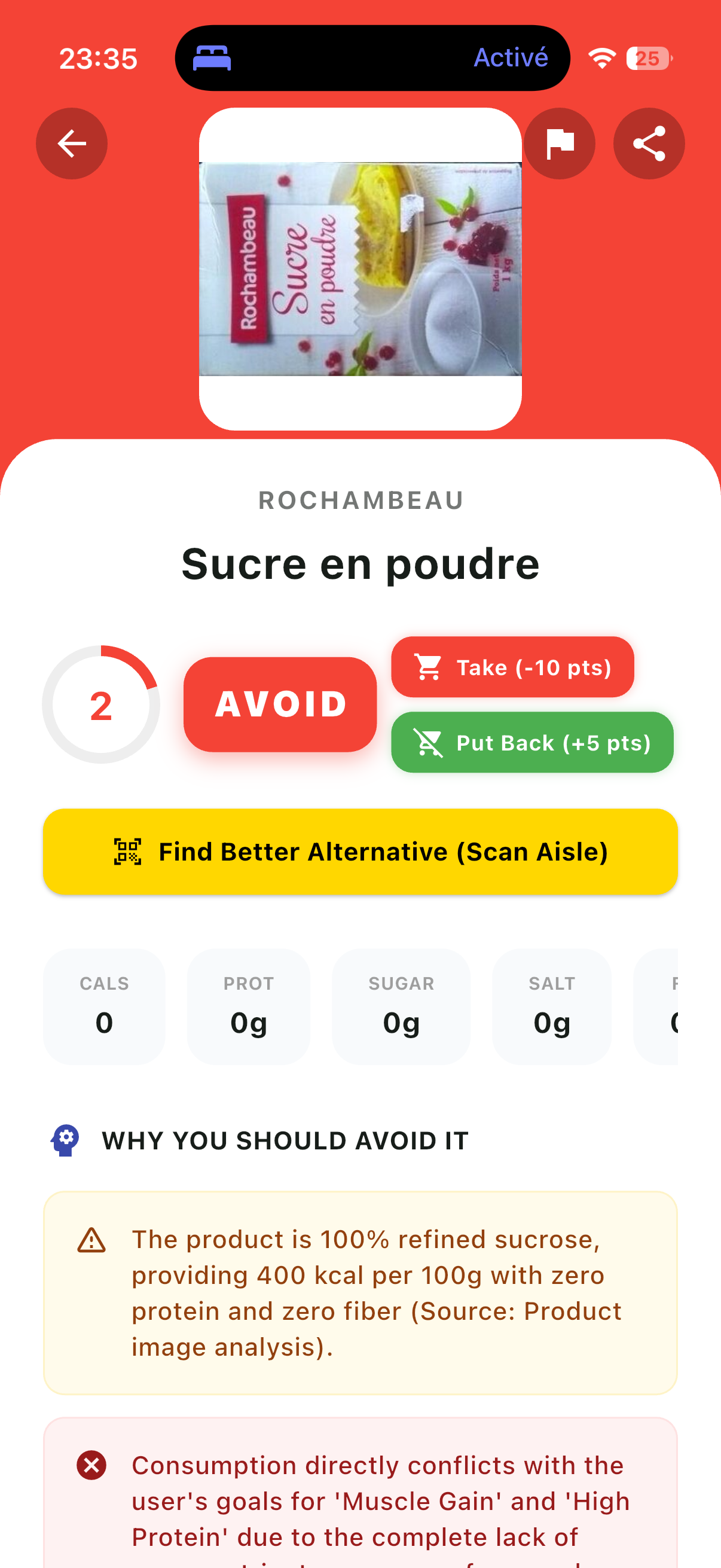Open the Sucre en poudre product image
Image resolution: width=721 pixels, height=1568 pixels.
[360, 269]
